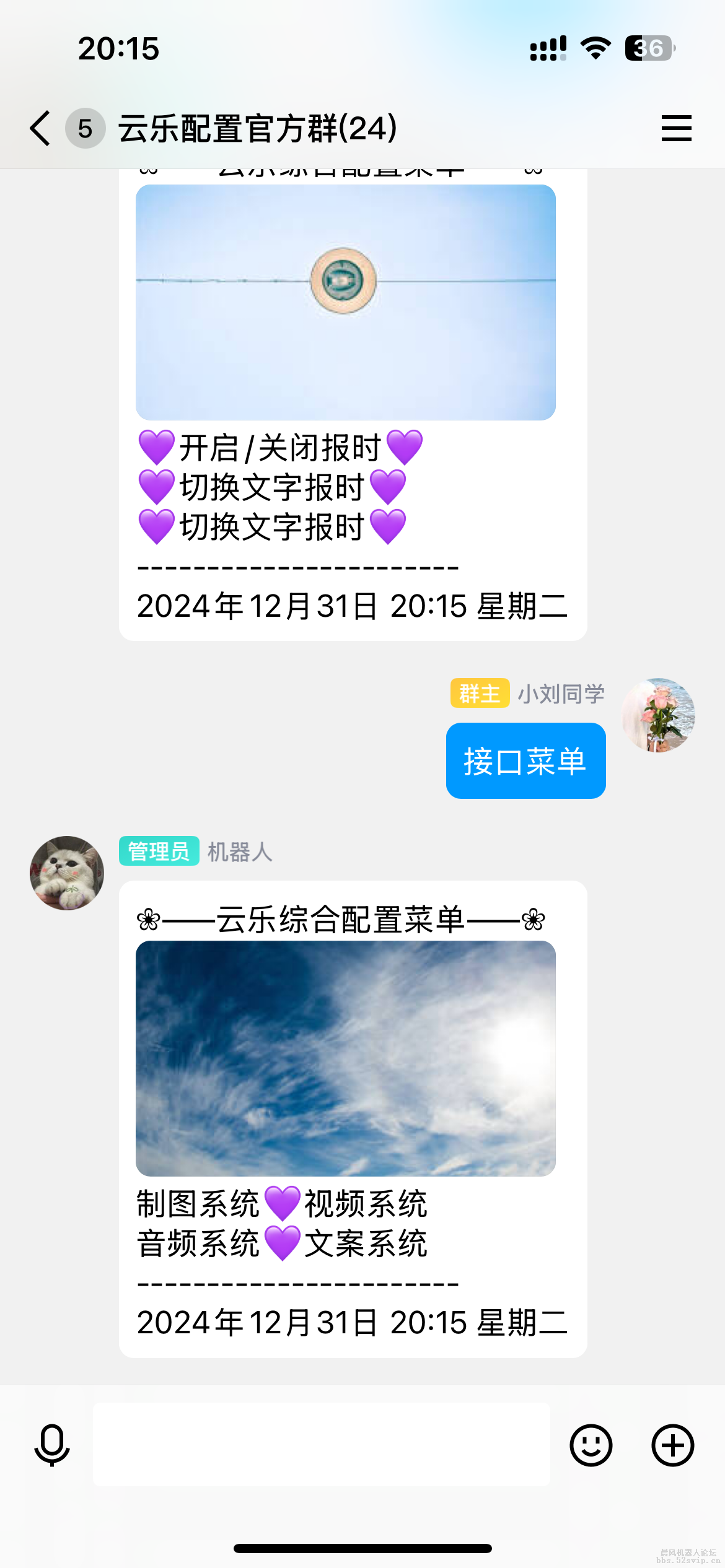
Task: Tap the Wi-Fi status icon
Action: tap(594, 48)
